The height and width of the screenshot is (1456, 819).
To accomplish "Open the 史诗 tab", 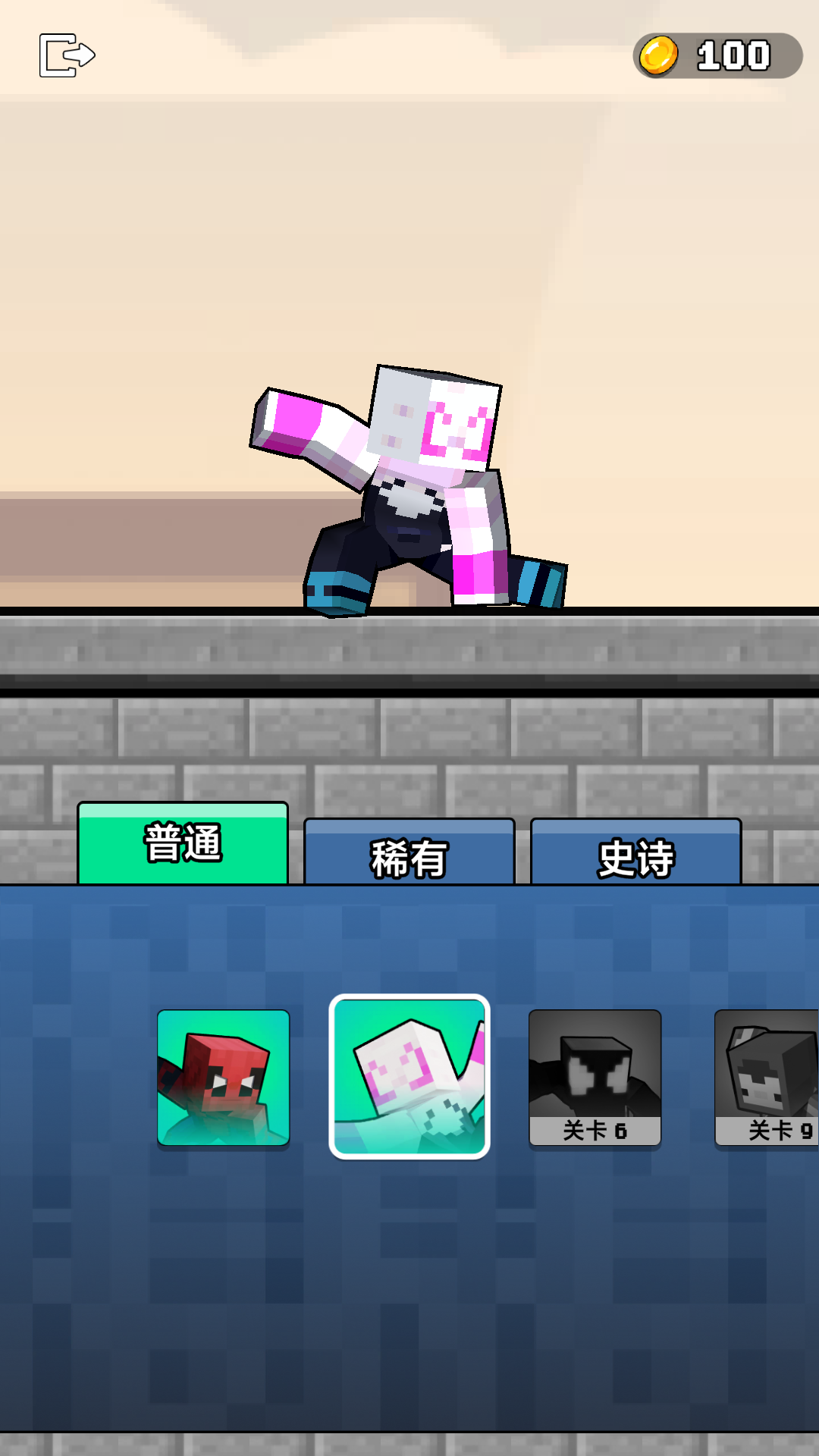I will (635, 853).
